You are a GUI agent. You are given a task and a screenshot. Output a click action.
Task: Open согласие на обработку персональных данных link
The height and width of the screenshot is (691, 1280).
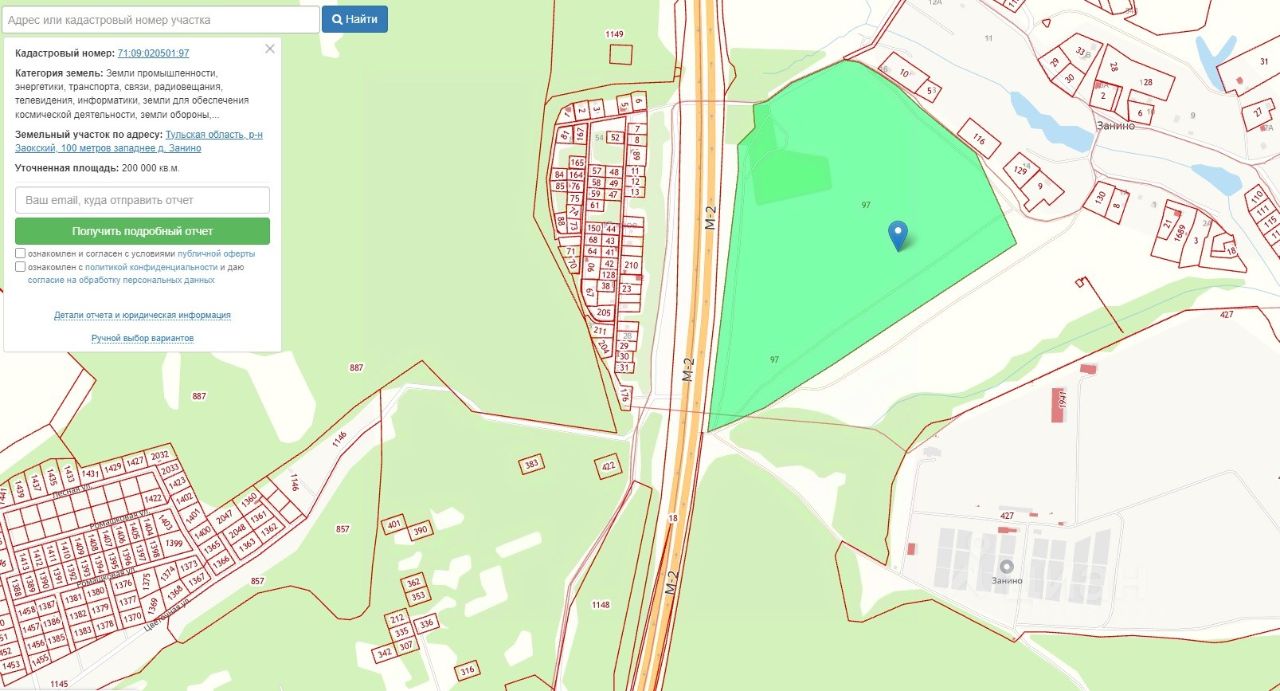(120, 280)
